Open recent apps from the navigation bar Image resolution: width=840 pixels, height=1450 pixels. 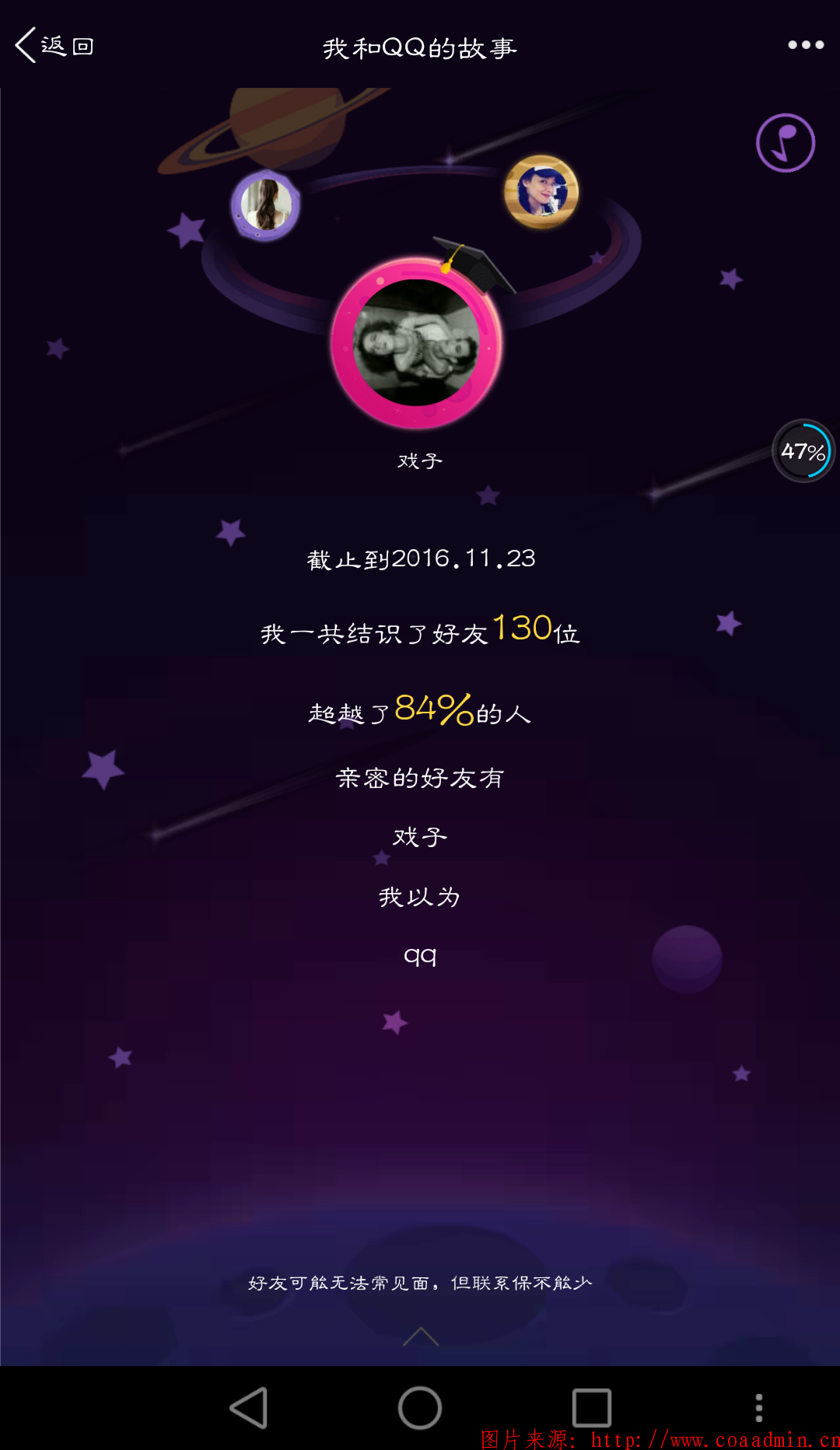tap(592, 1408)
